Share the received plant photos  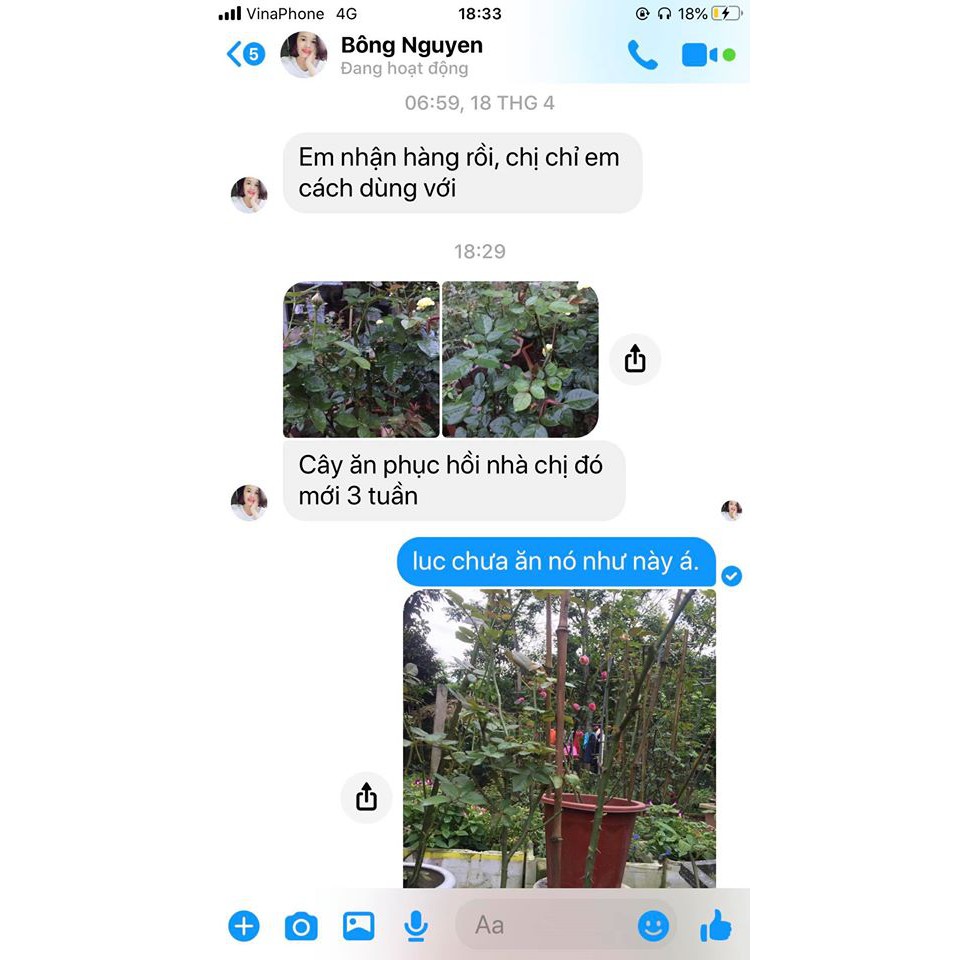[635, 360]
